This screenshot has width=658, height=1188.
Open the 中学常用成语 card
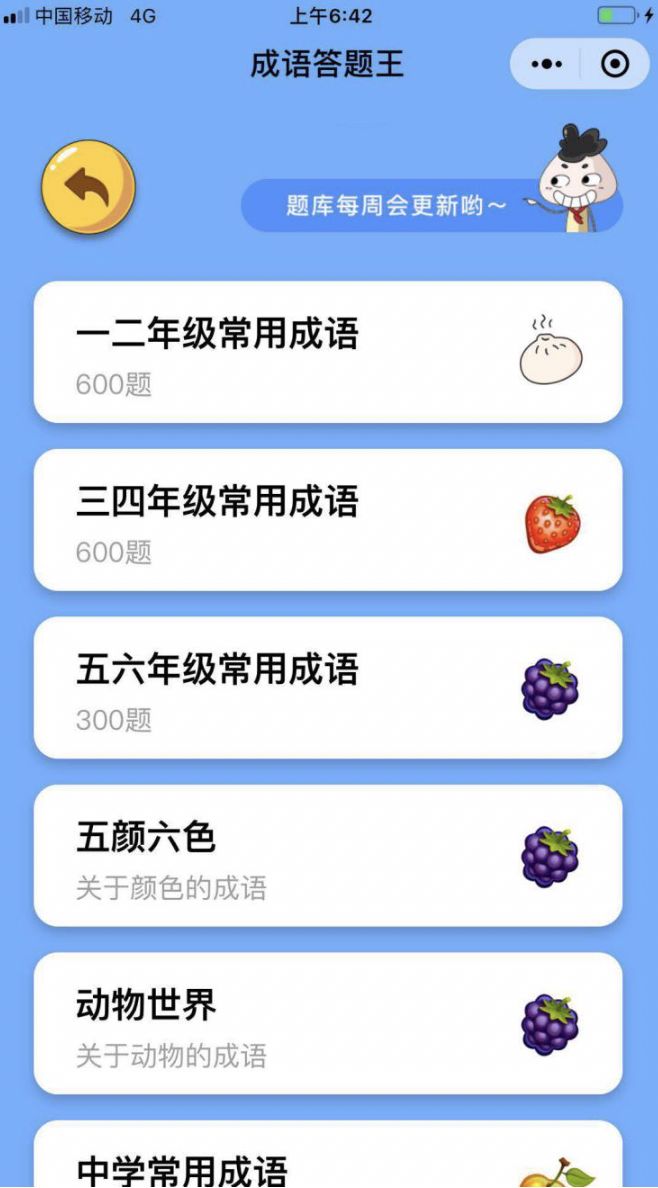328,1160
